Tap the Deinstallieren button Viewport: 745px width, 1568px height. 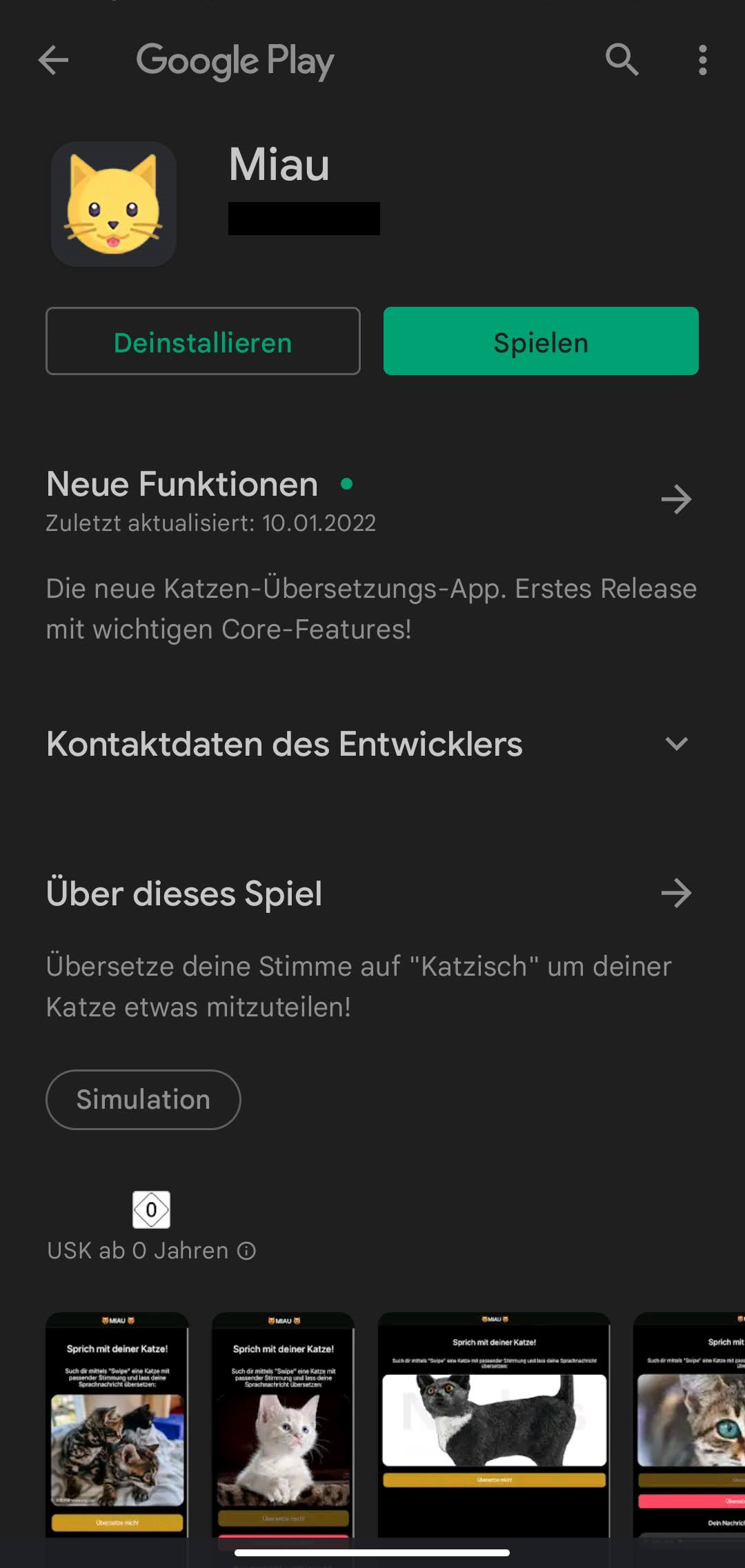point(203,341)
